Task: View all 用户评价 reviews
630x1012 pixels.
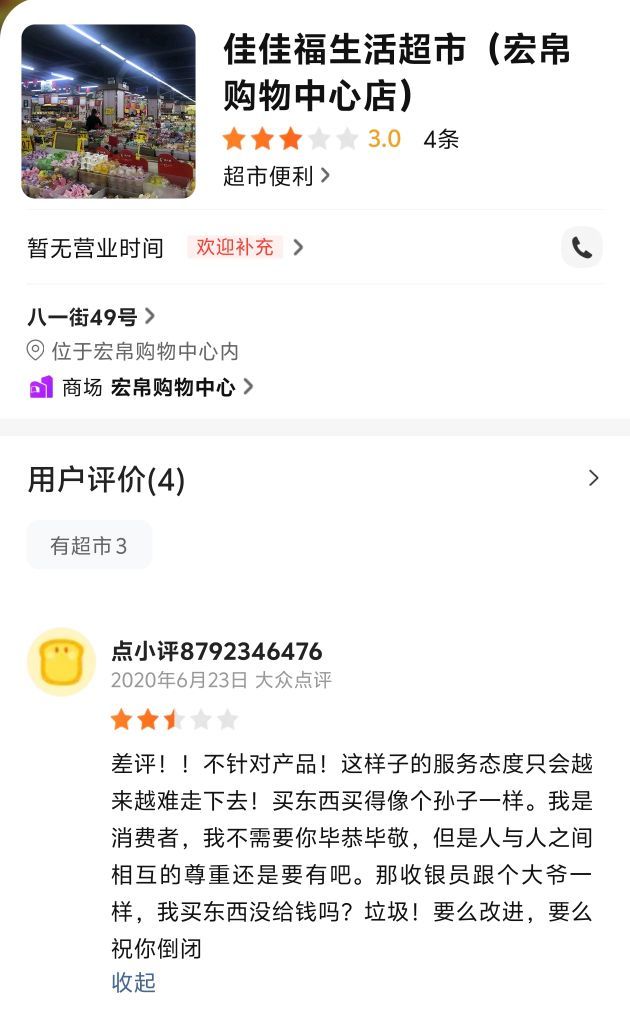Action: tap(592, 478)
